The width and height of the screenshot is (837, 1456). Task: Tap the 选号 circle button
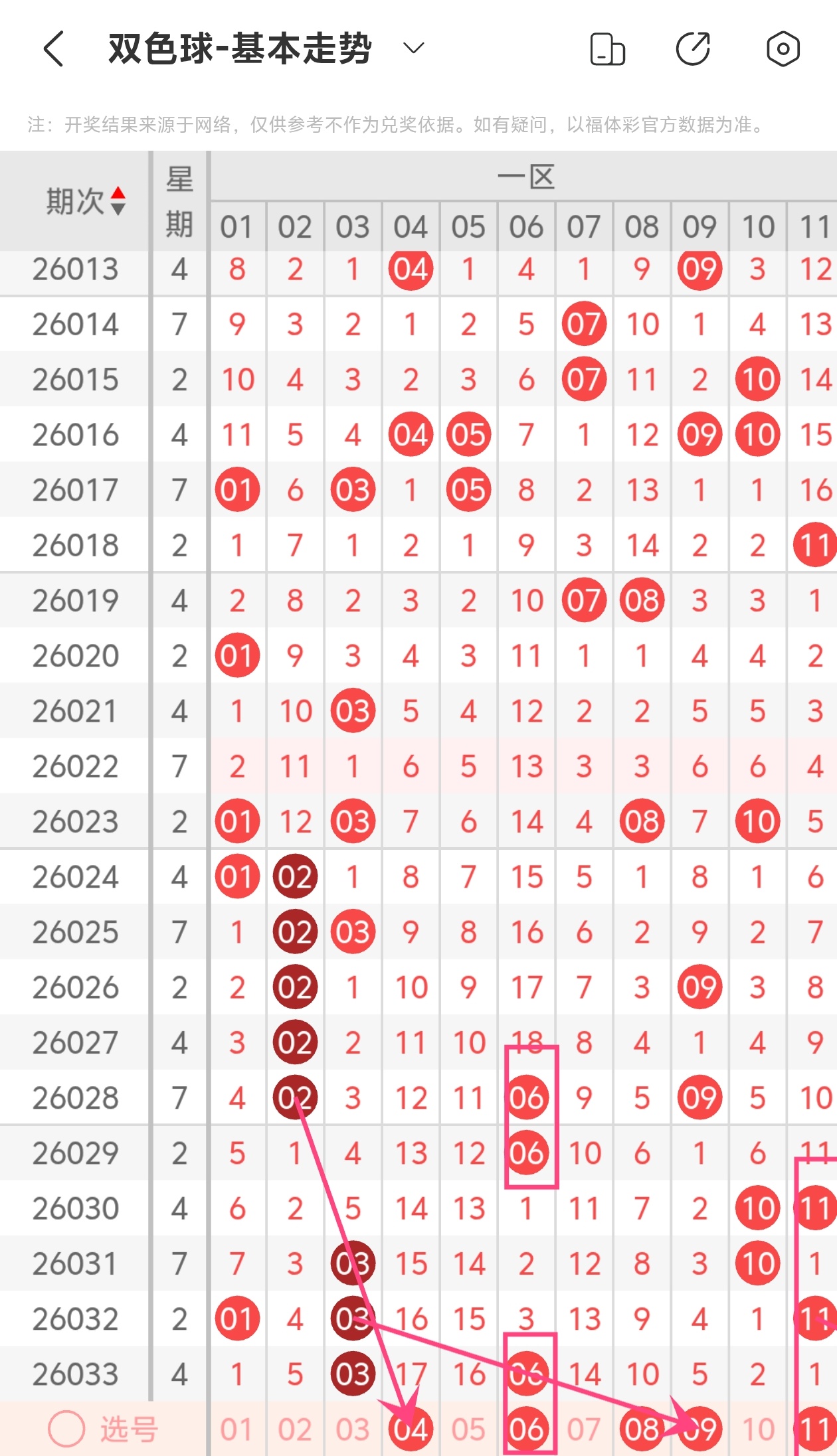click(x=66, y=1428)
